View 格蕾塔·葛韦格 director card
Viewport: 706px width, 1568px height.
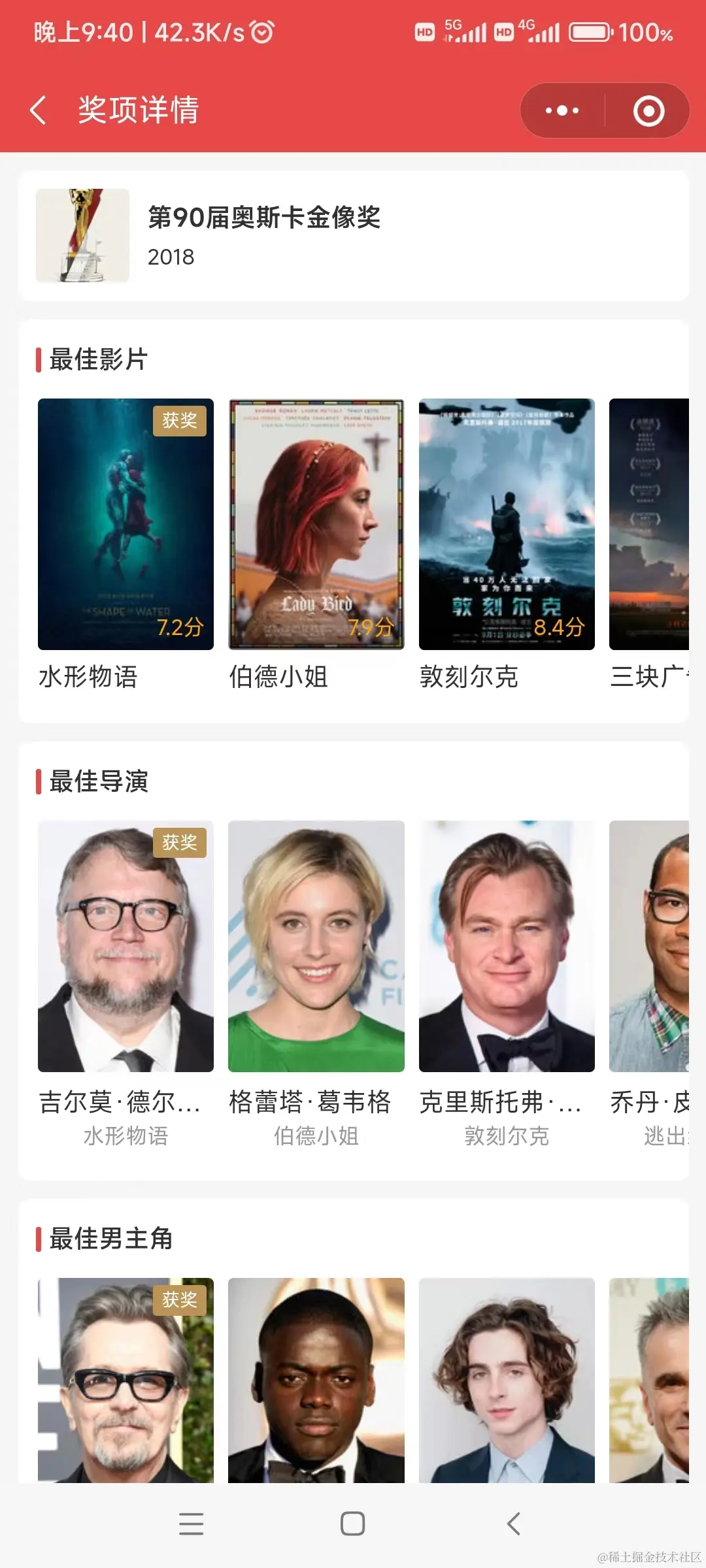click(x=316, y=946)
